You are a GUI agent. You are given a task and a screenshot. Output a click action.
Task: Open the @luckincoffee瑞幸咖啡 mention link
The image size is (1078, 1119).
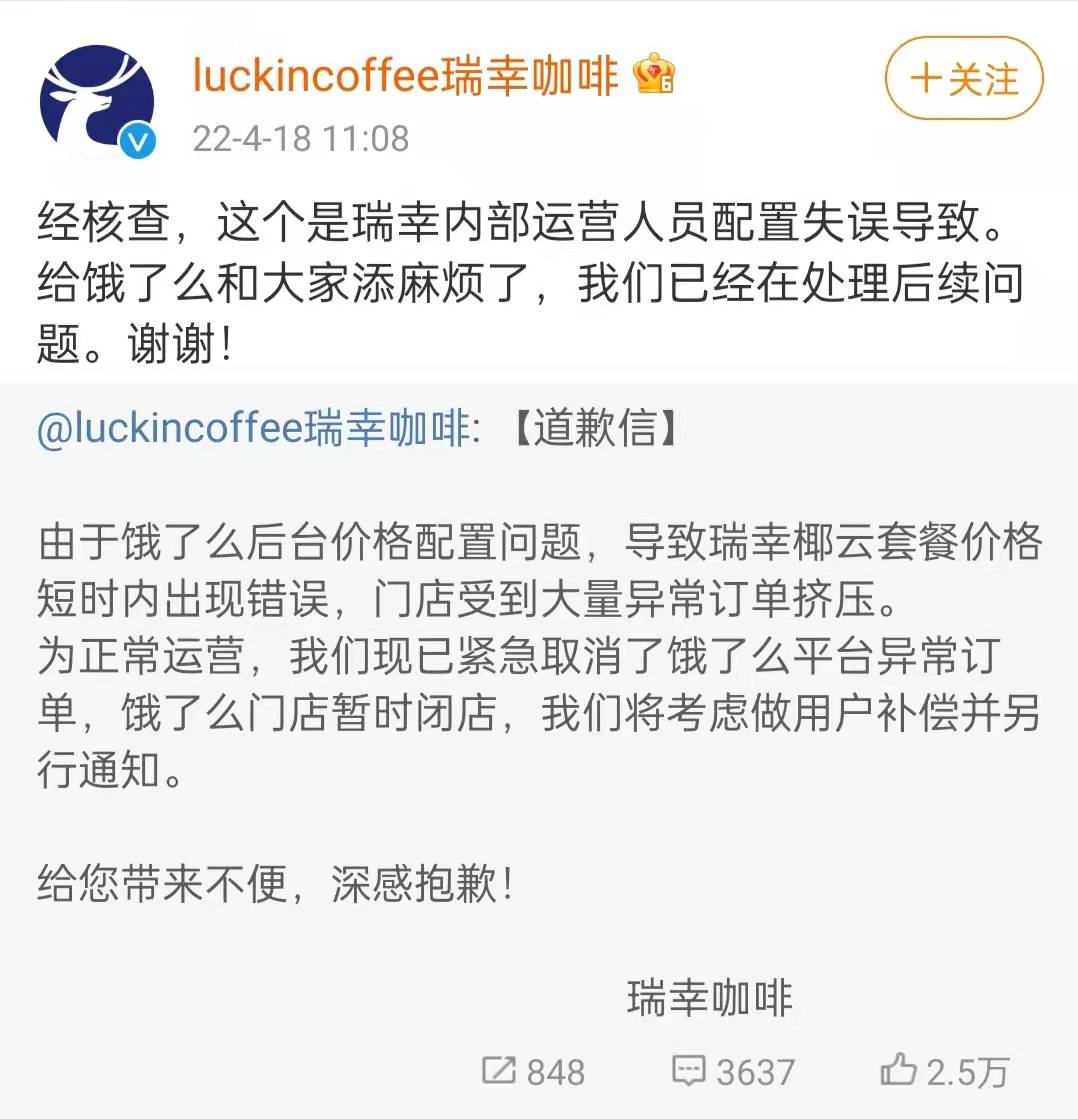coord(253,429)
